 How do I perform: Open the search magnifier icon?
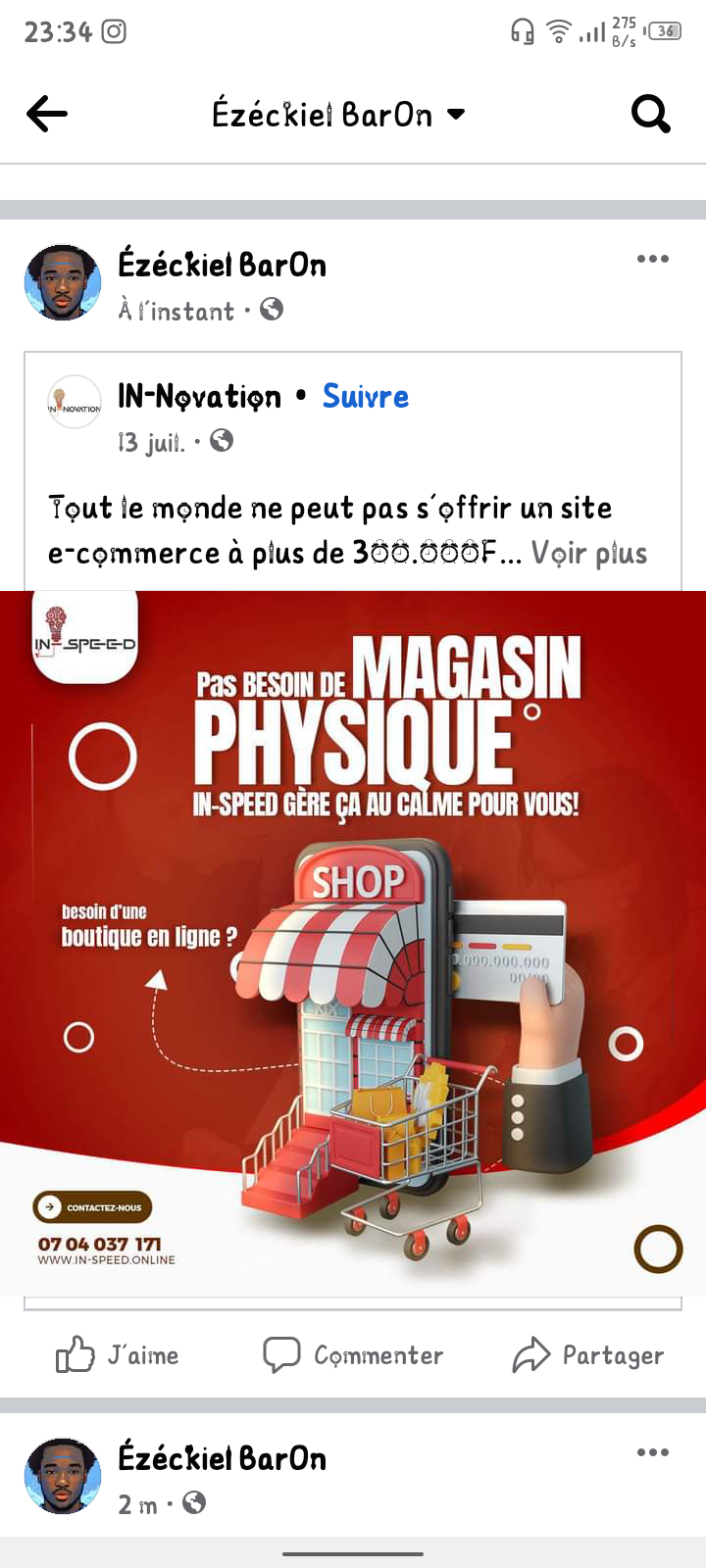650,115
